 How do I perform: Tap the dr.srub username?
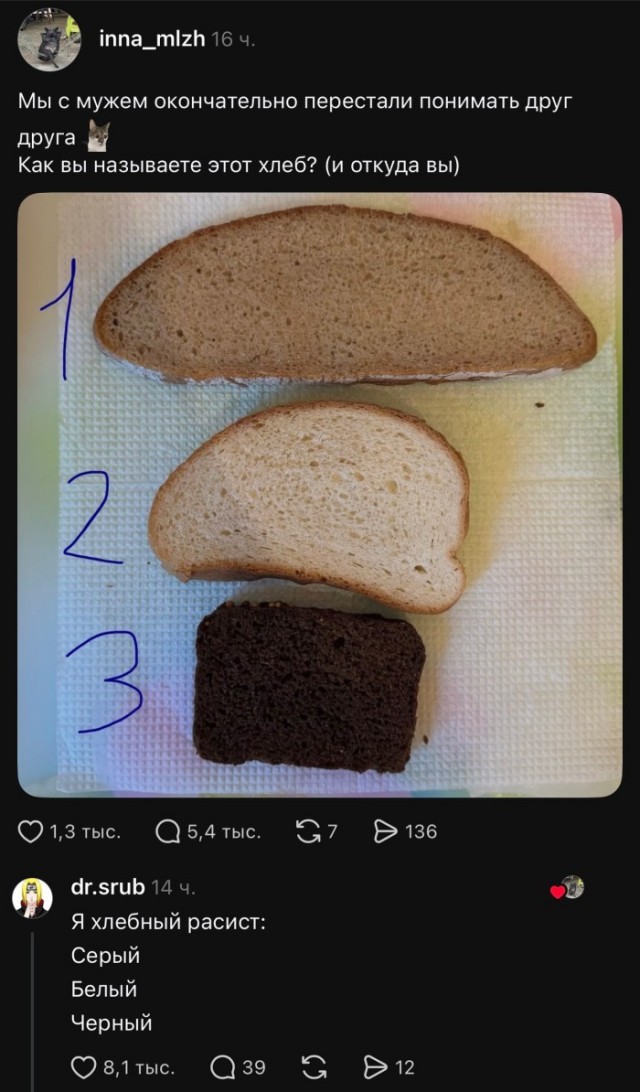point(108,887)
